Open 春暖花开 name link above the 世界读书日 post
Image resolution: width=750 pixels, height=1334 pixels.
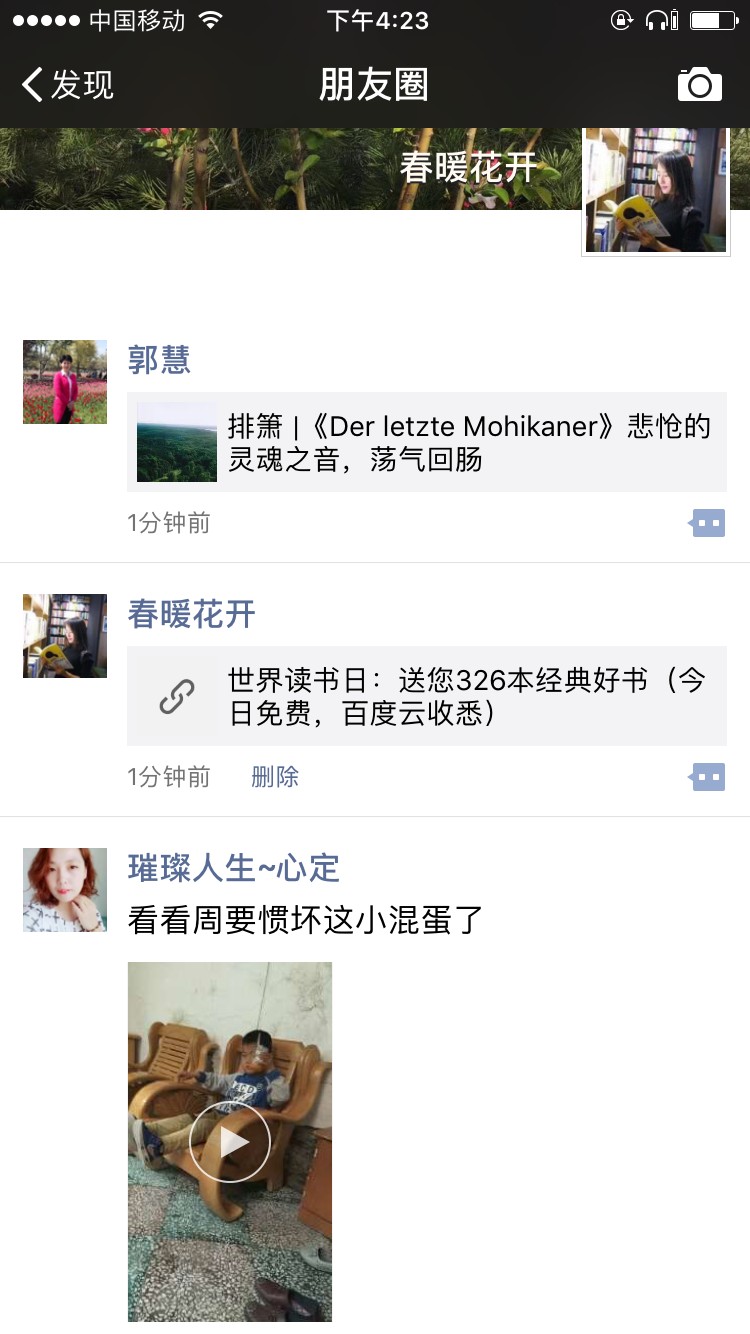pos(191,614)
